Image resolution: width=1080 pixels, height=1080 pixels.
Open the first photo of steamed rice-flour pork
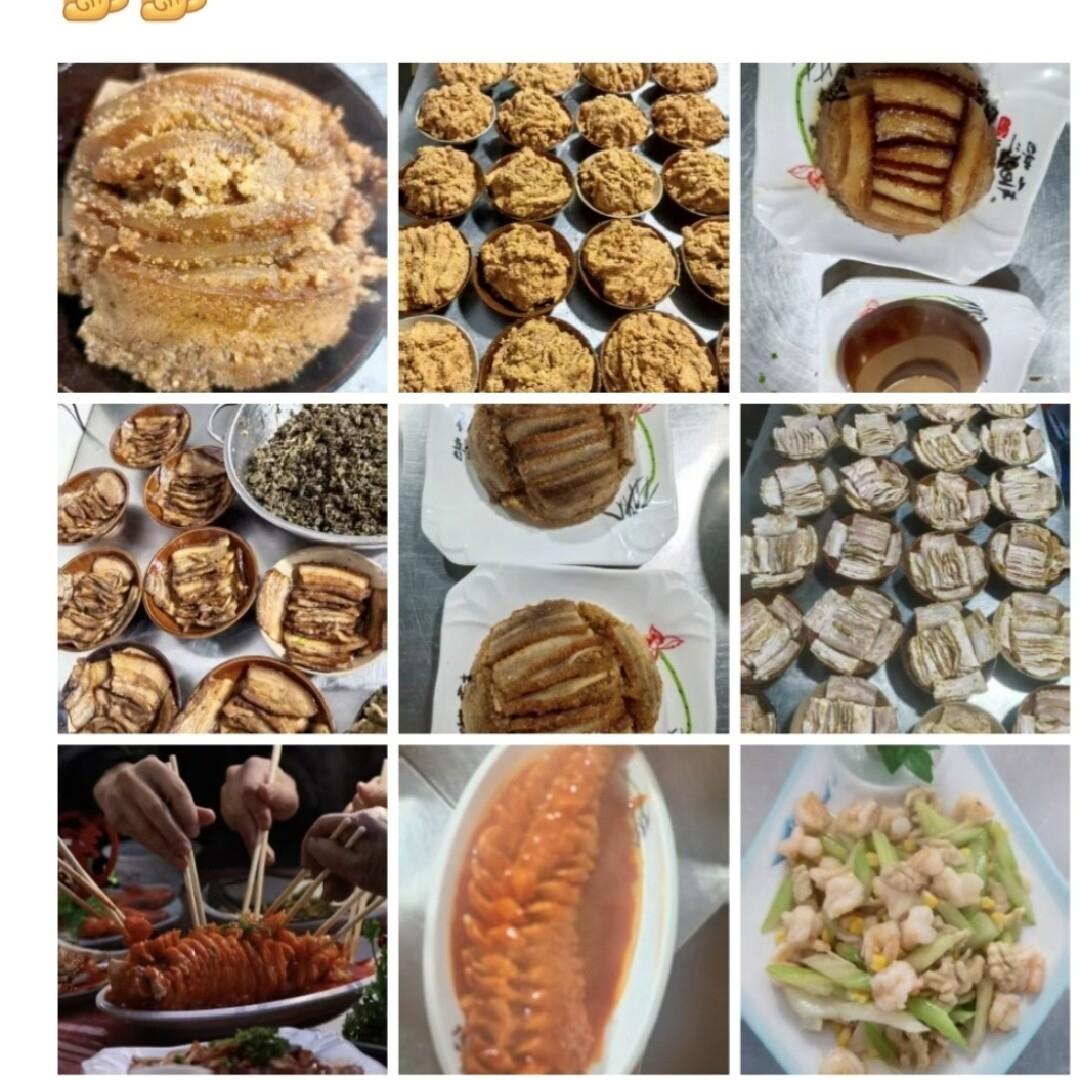click(222, 228)
